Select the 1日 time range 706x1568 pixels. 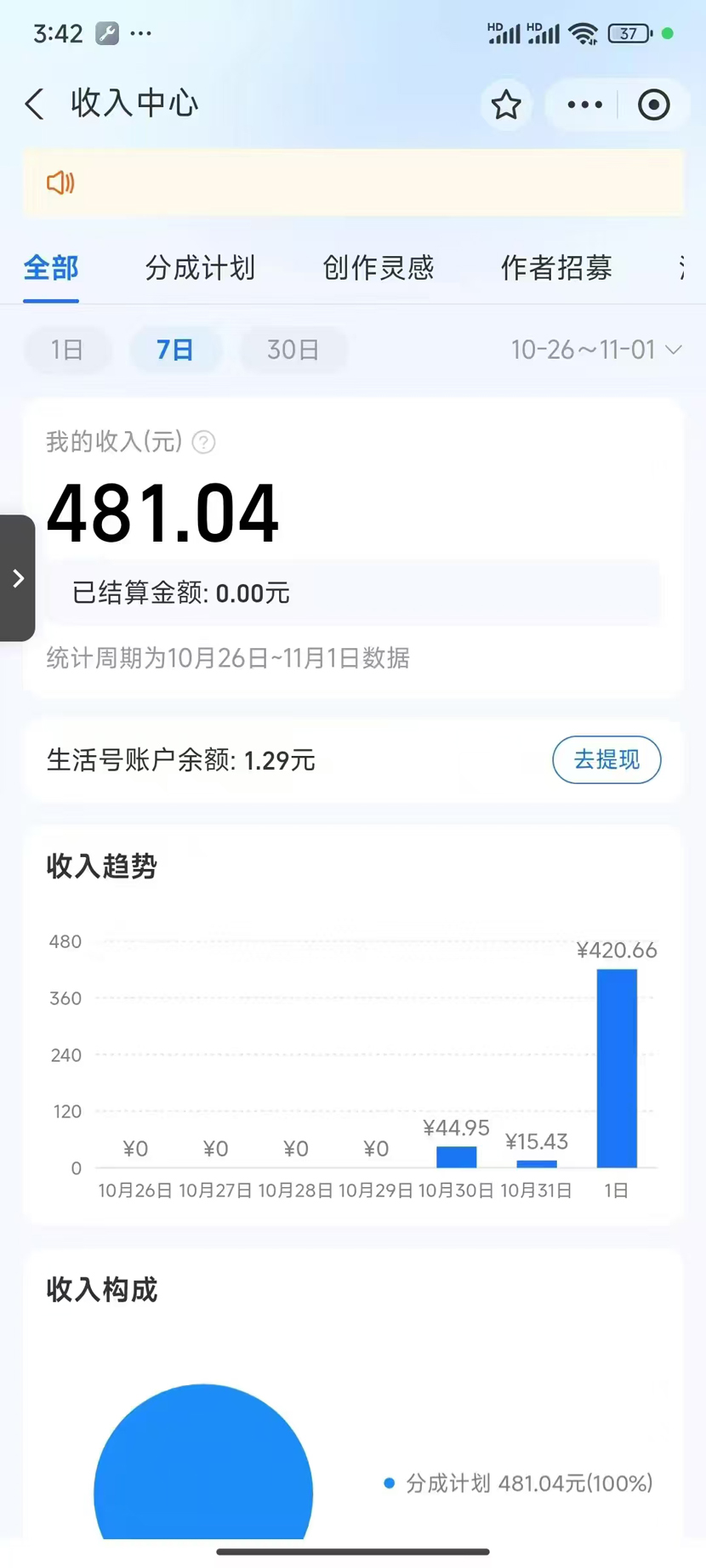(67, 349)
